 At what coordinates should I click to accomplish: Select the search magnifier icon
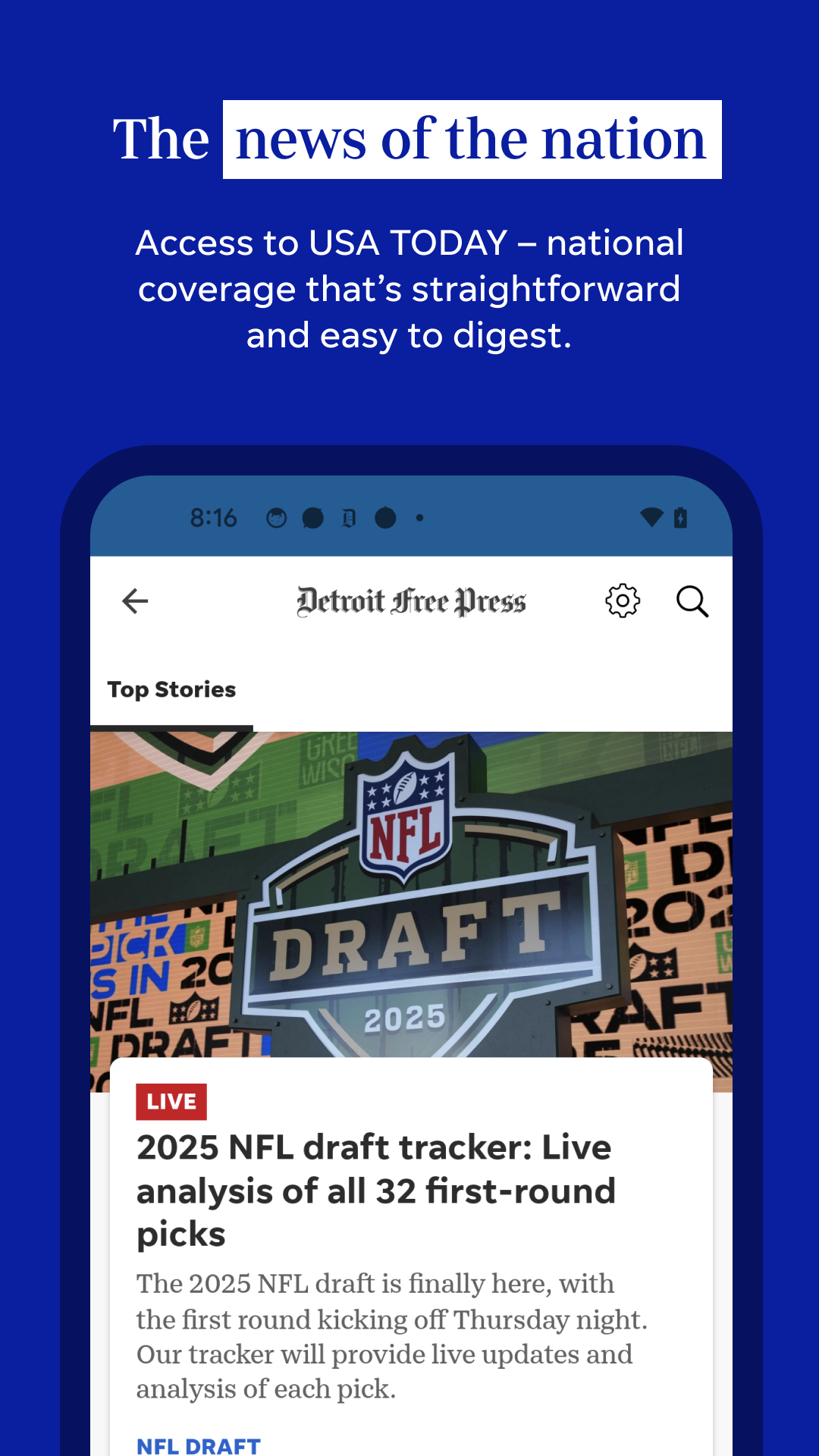(692, 601)
